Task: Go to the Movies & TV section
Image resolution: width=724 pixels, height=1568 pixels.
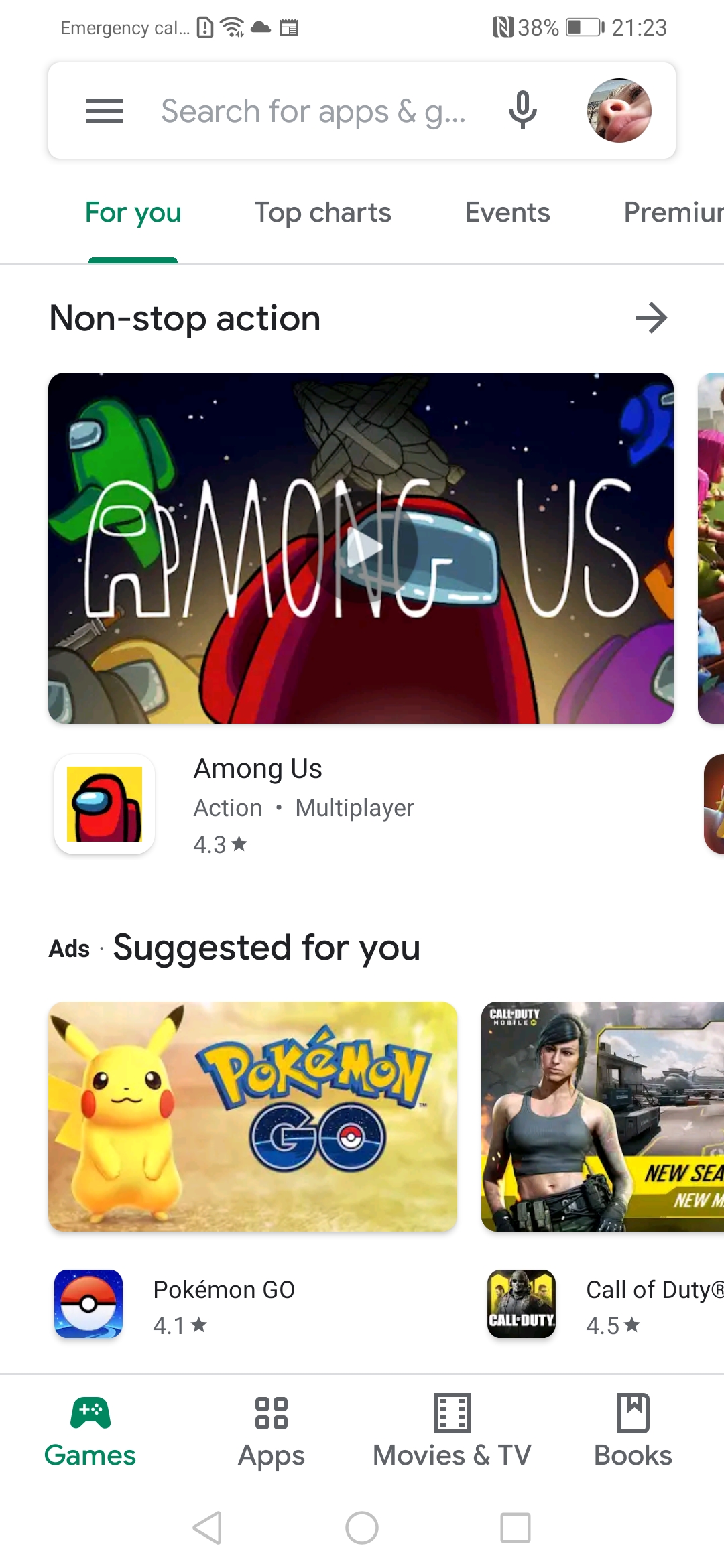Action: [452, 1431]
